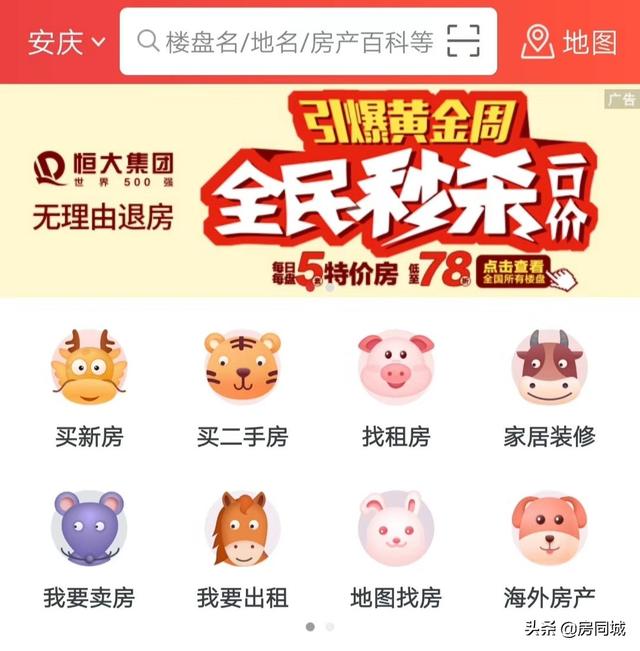Open the 地图 map view
The width and height of the screenshot is (640, 651).
coord(570,42)
